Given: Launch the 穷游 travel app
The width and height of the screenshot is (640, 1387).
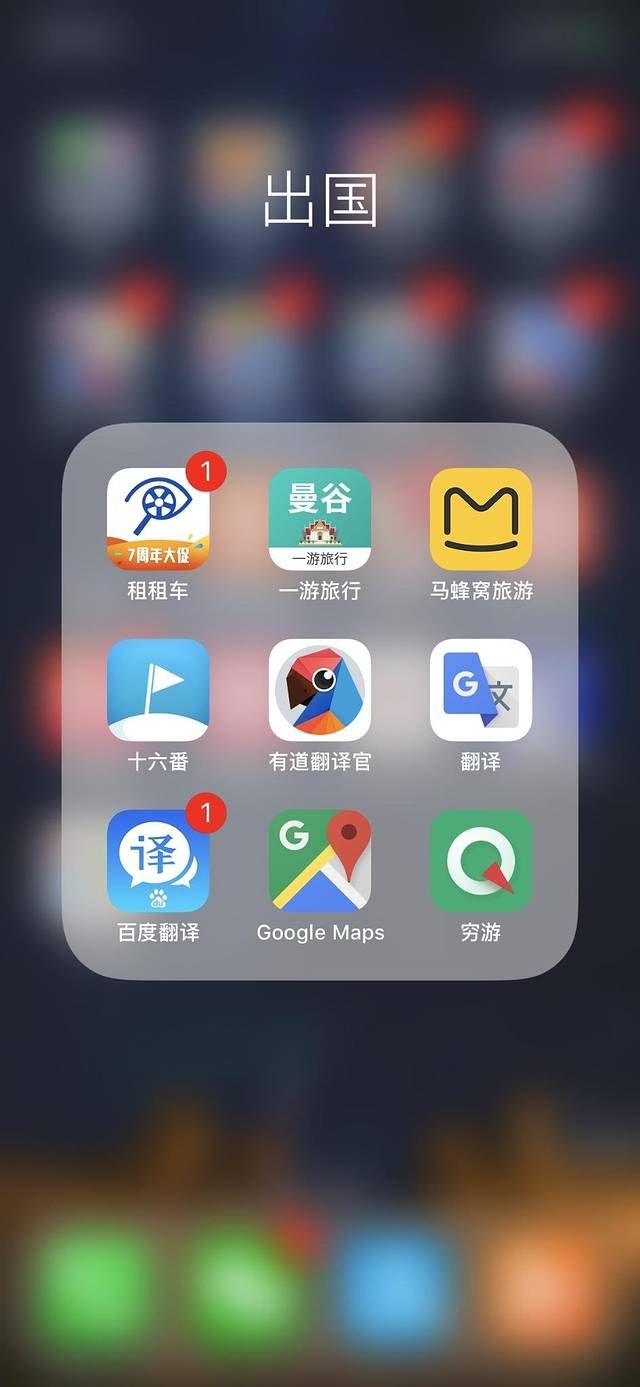Looking at the screenshot, I should point(481,861).
